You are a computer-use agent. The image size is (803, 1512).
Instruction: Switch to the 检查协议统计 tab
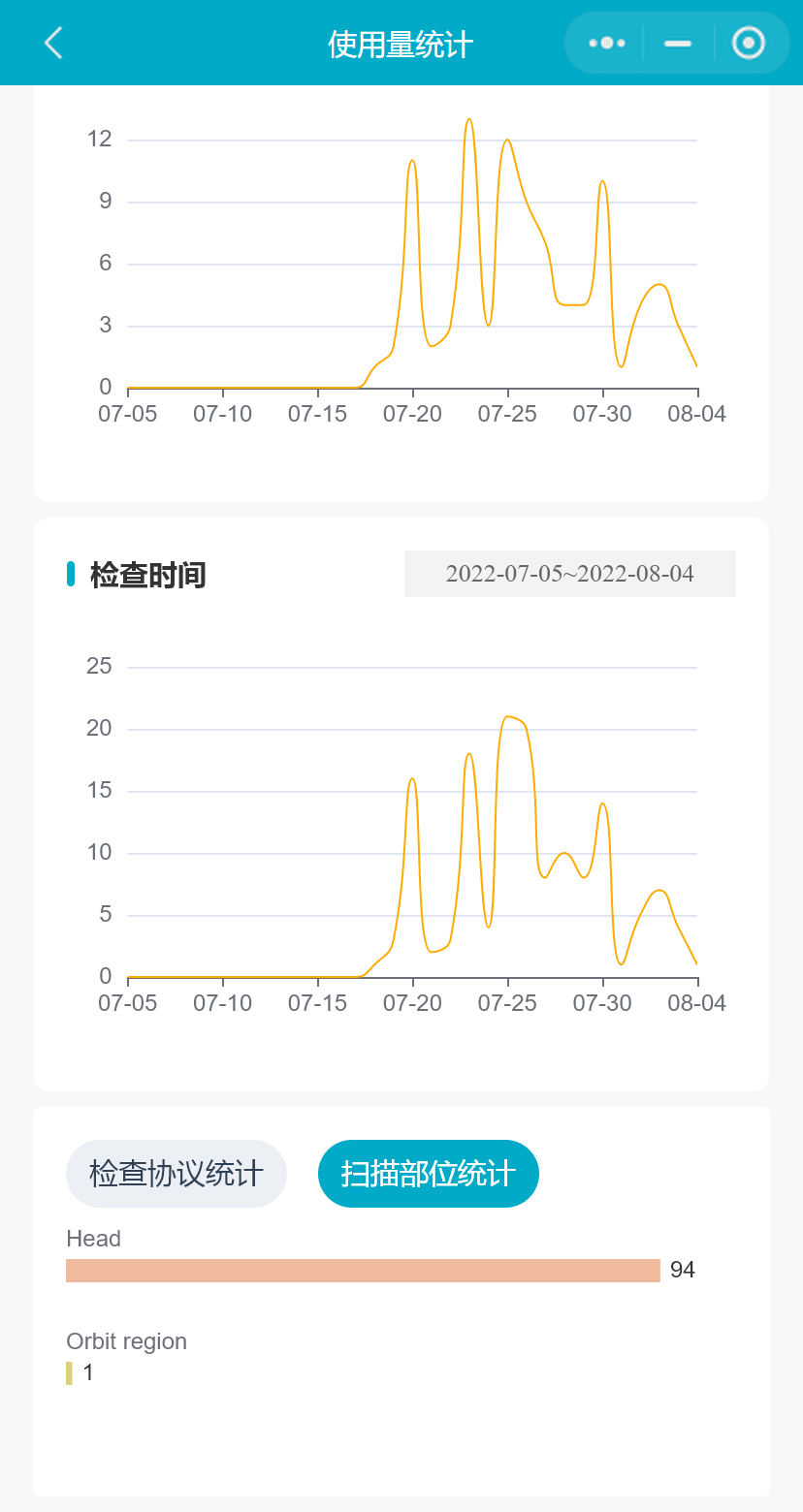[x=177, y=1174]
